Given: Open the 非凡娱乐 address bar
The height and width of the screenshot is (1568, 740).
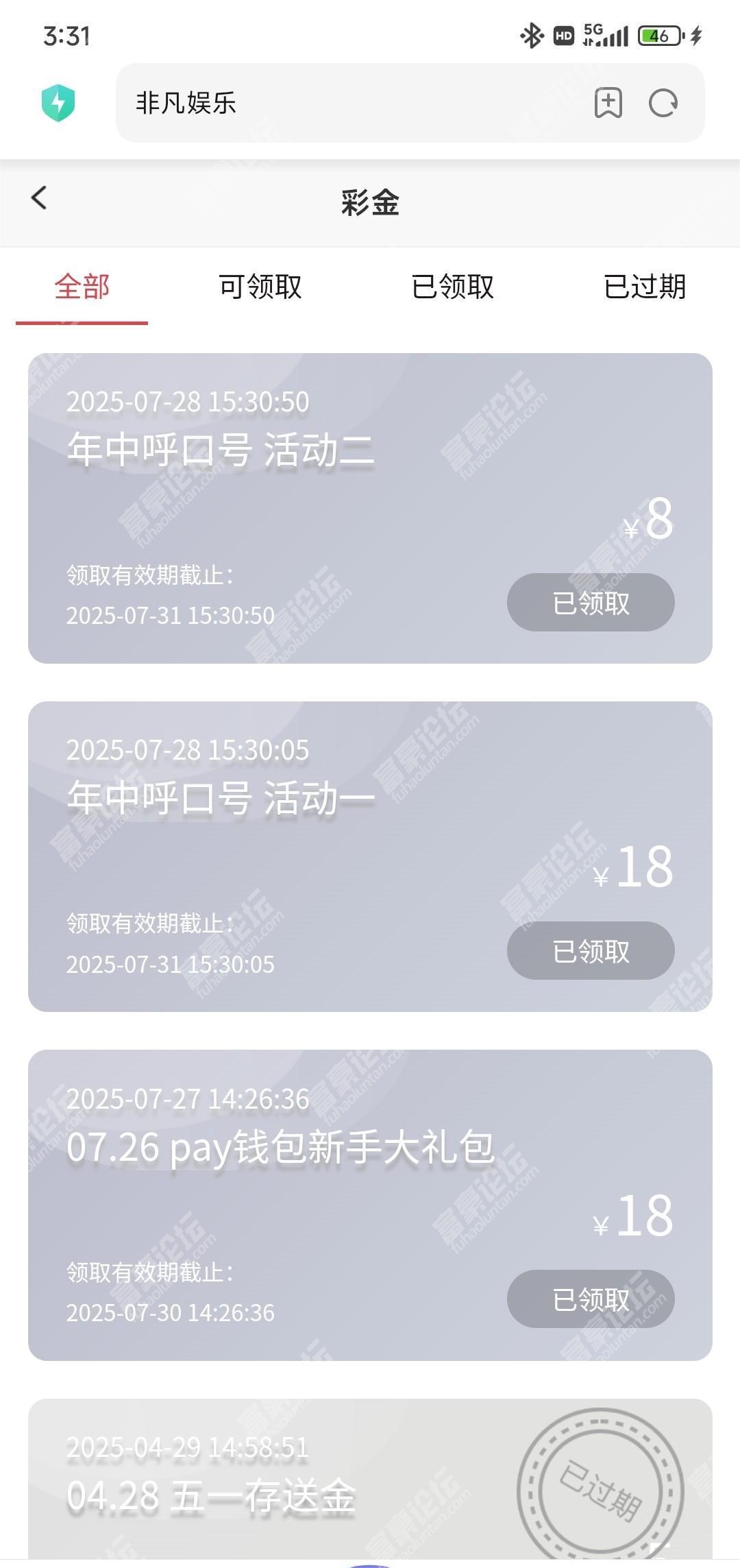Looking at the screenshot, I should pyautogui.click(x=343, y=103).
